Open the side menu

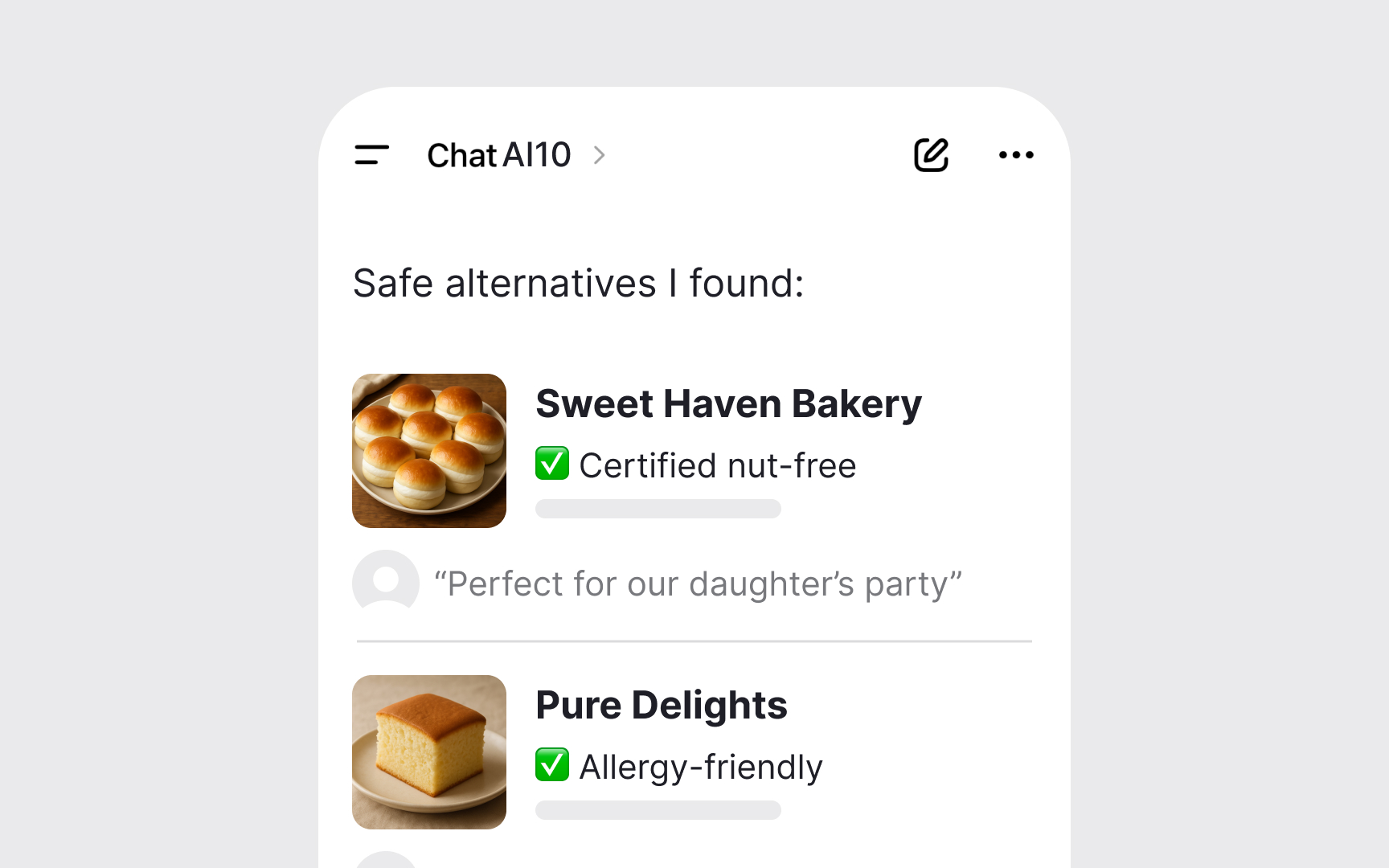tap(371, 155)
